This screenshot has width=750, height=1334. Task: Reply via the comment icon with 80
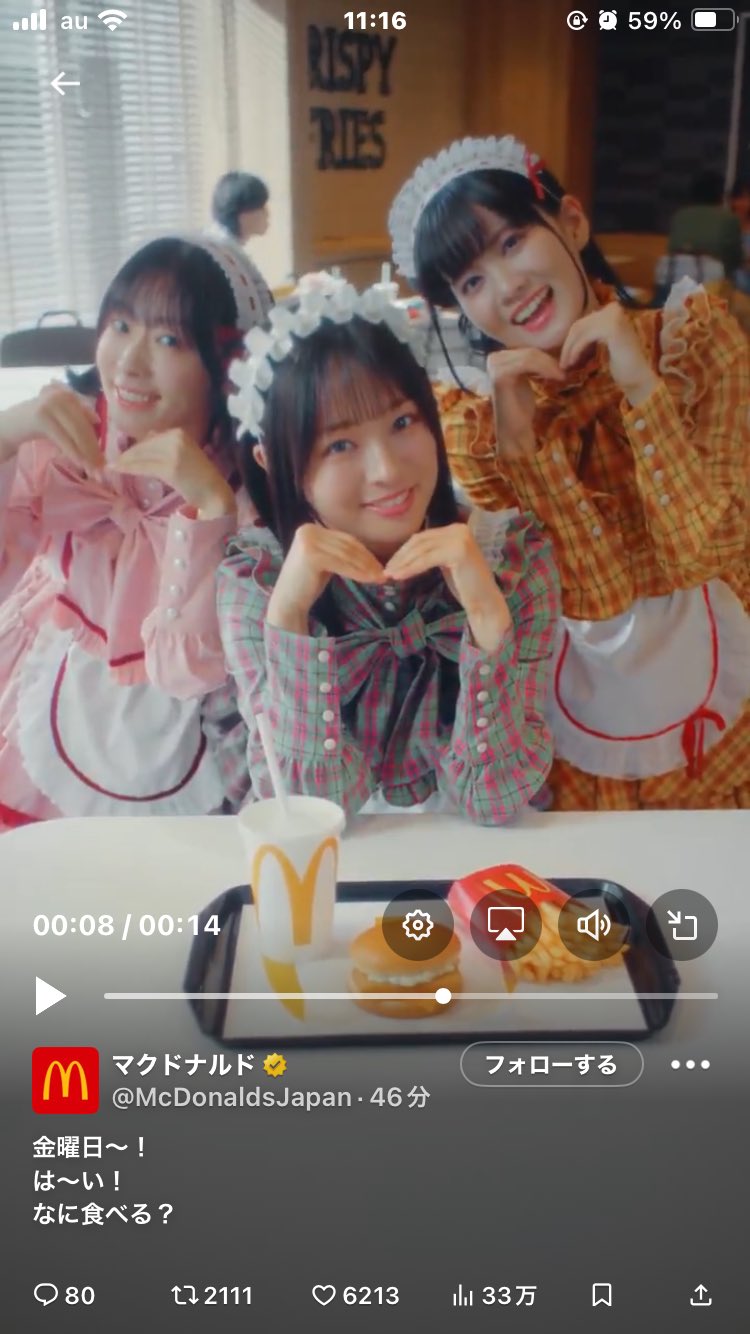click(64, 1296)
